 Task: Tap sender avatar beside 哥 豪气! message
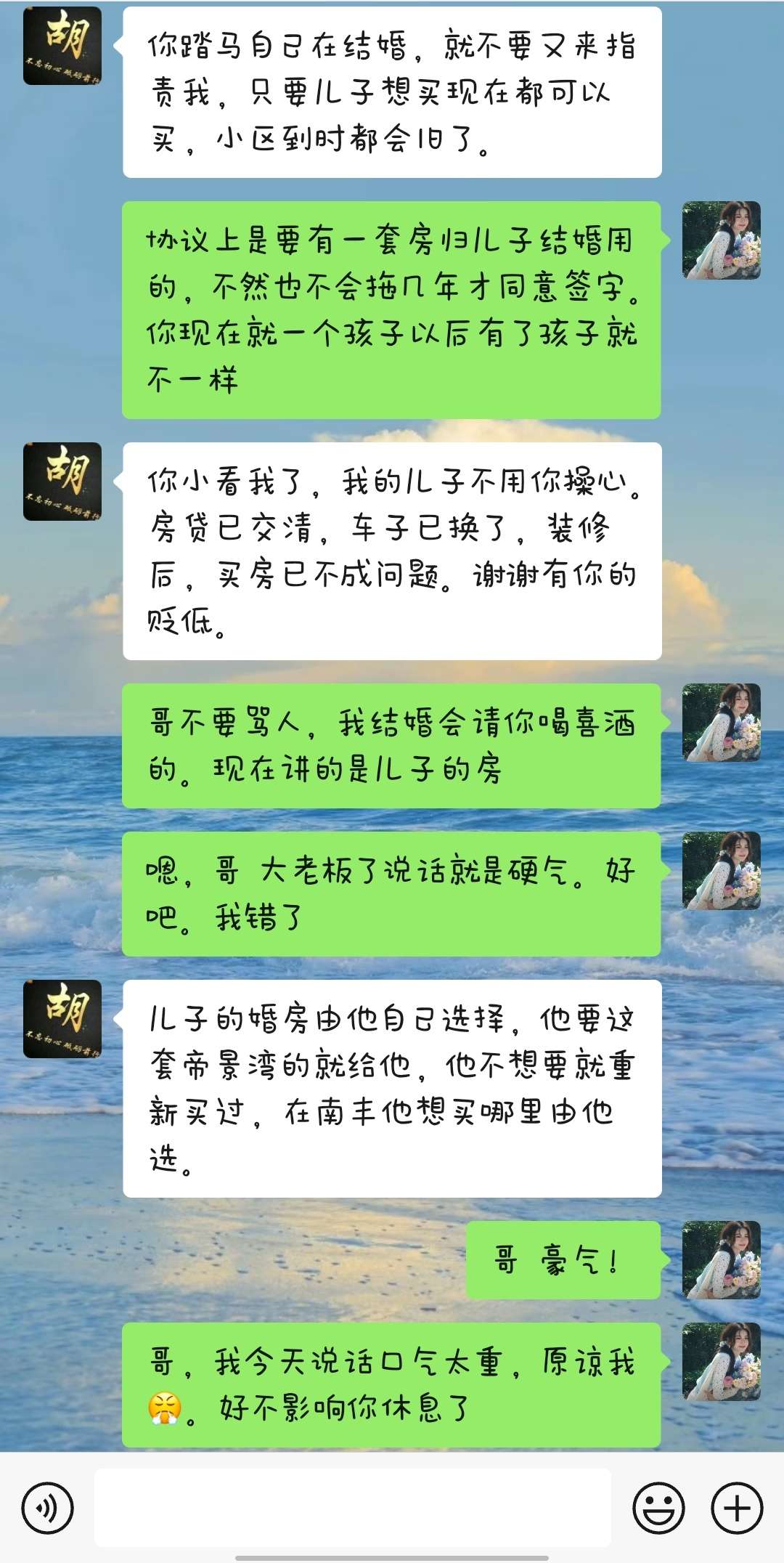click(722, 1260)
